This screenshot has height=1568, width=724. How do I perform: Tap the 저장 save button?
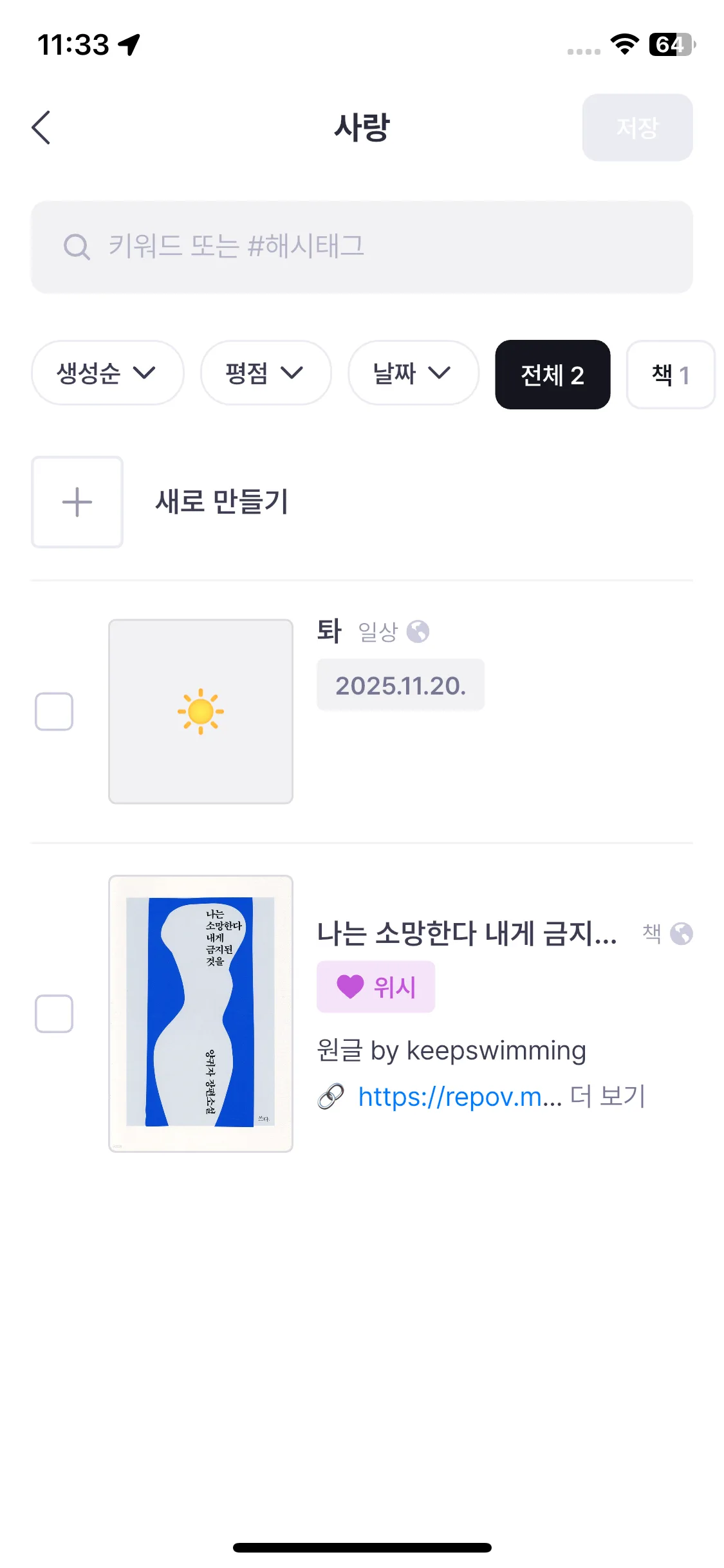(637, 127)
